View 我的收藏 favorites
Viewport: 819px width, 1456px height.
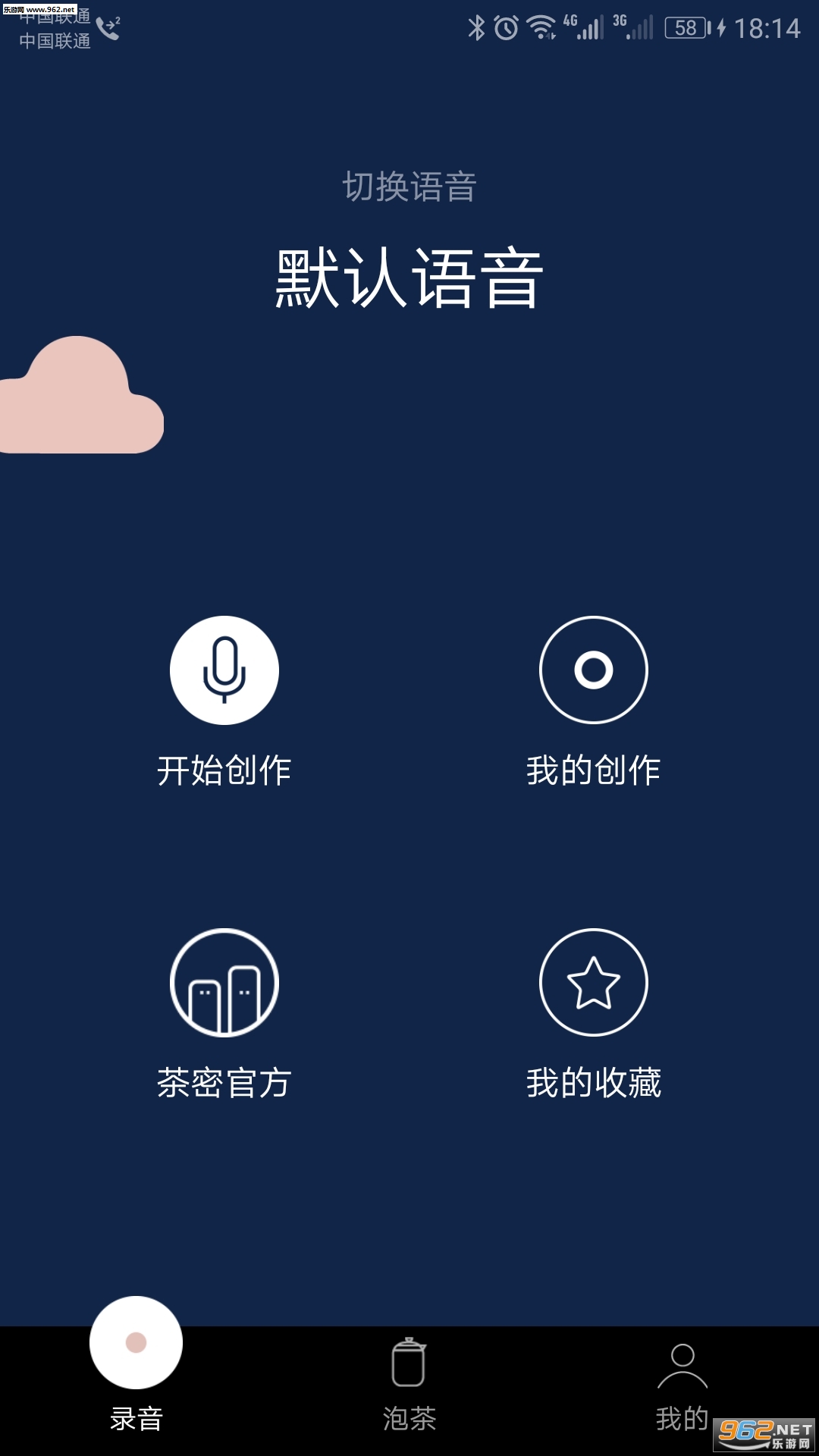pyautogui.click(x=593, y=983)
